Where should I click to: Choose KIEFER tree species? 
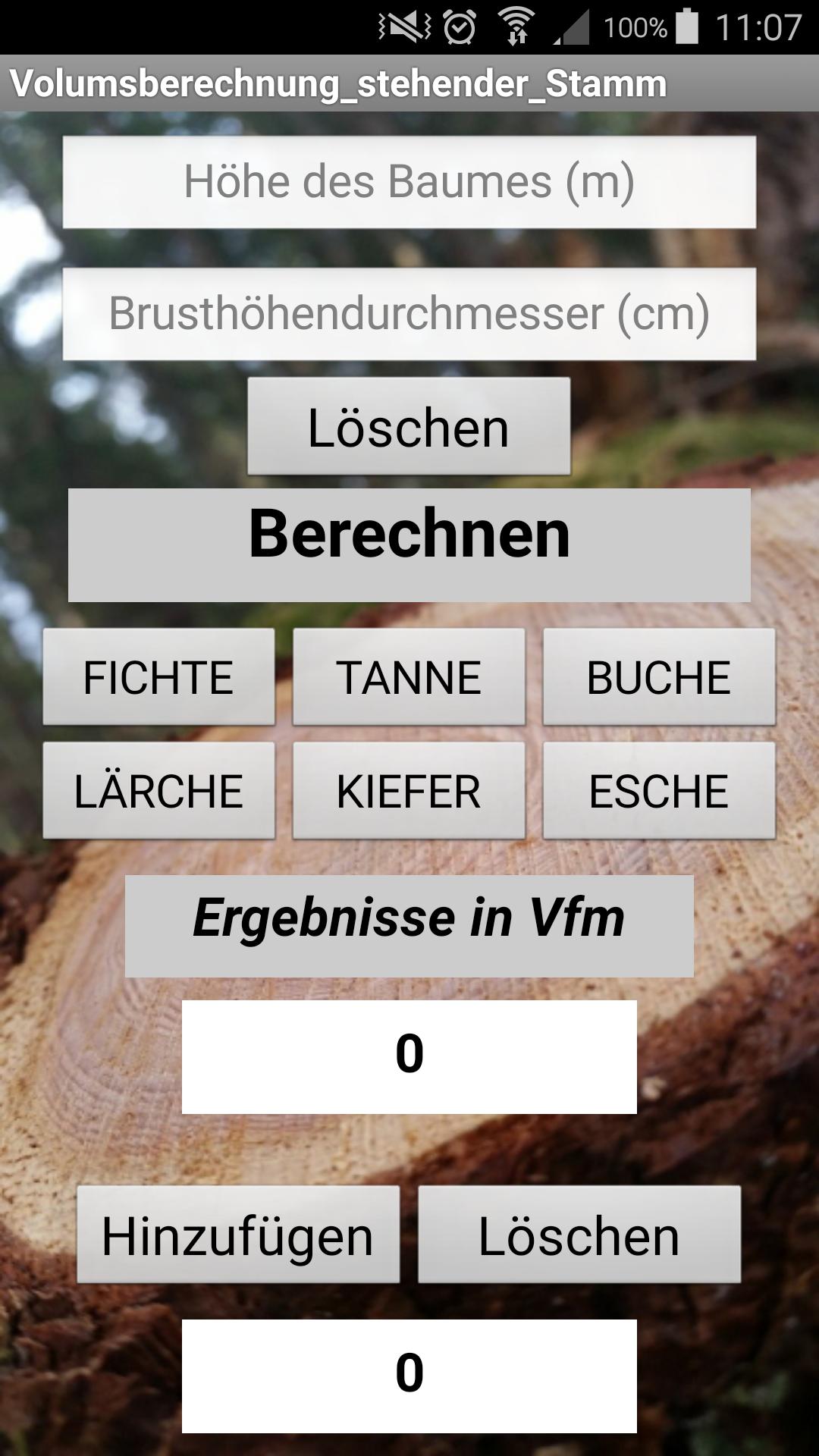pos(409,790)
